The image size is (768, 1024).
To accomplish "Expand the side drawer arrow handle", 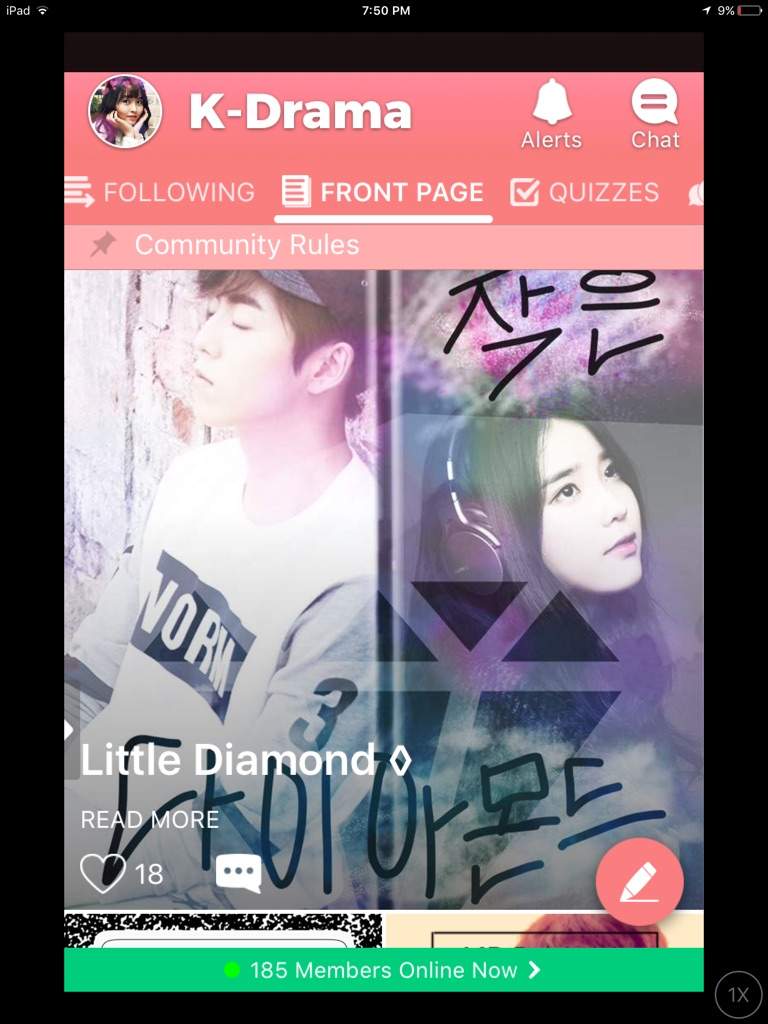I will click(x=70, y=730).
